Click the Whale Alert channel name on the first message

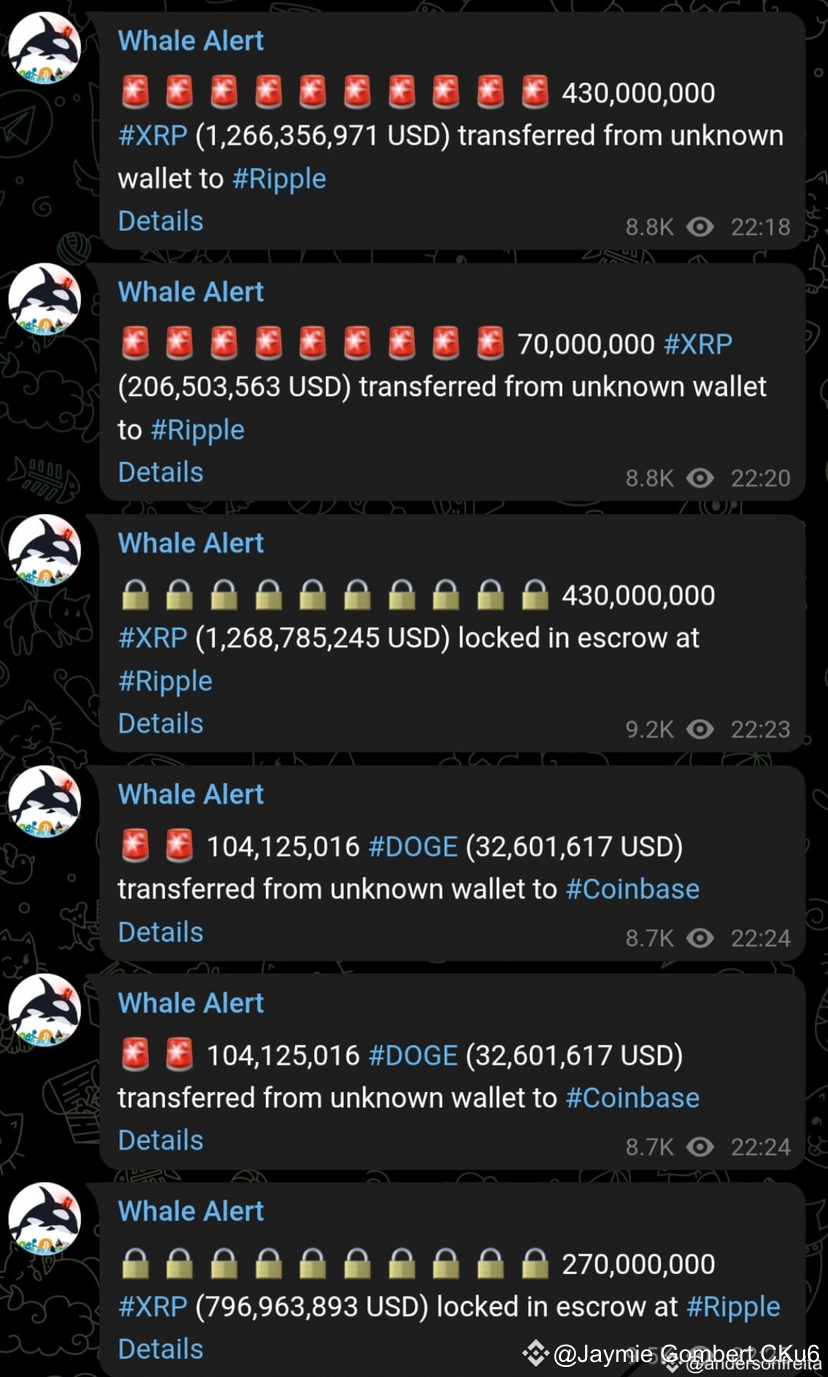tap(190, 40)
